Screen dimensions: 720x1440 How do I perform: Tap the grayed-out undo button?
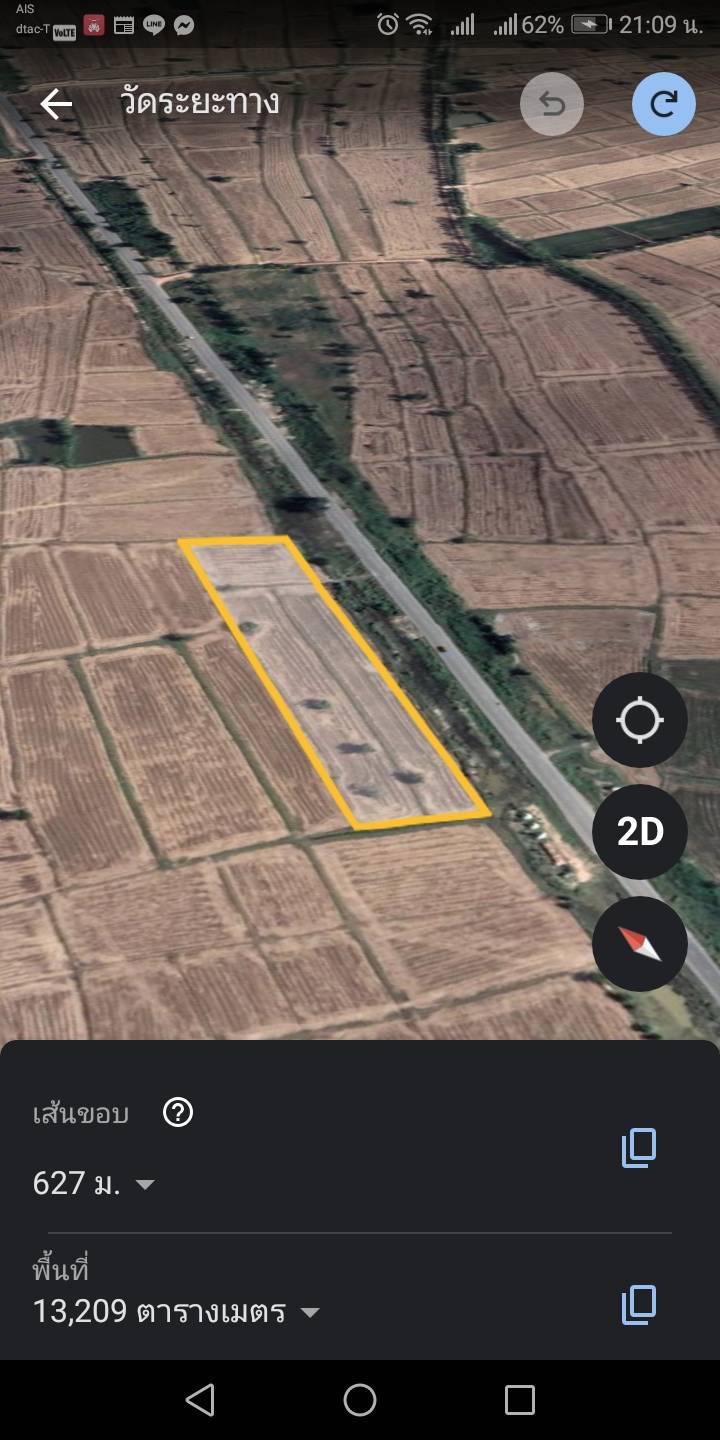[x=552, y=104]
